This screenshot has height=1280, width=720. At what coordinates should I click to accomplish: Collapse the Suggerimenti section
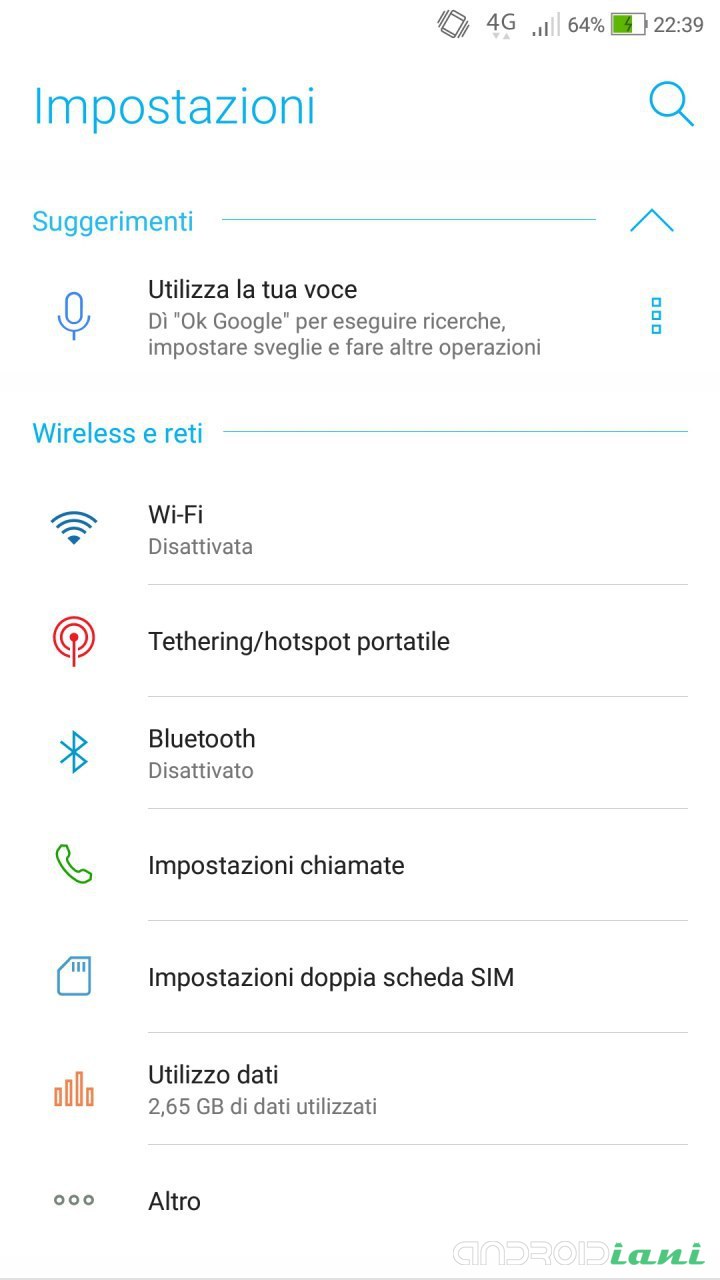pyautogui.click(x=652, y=221)
